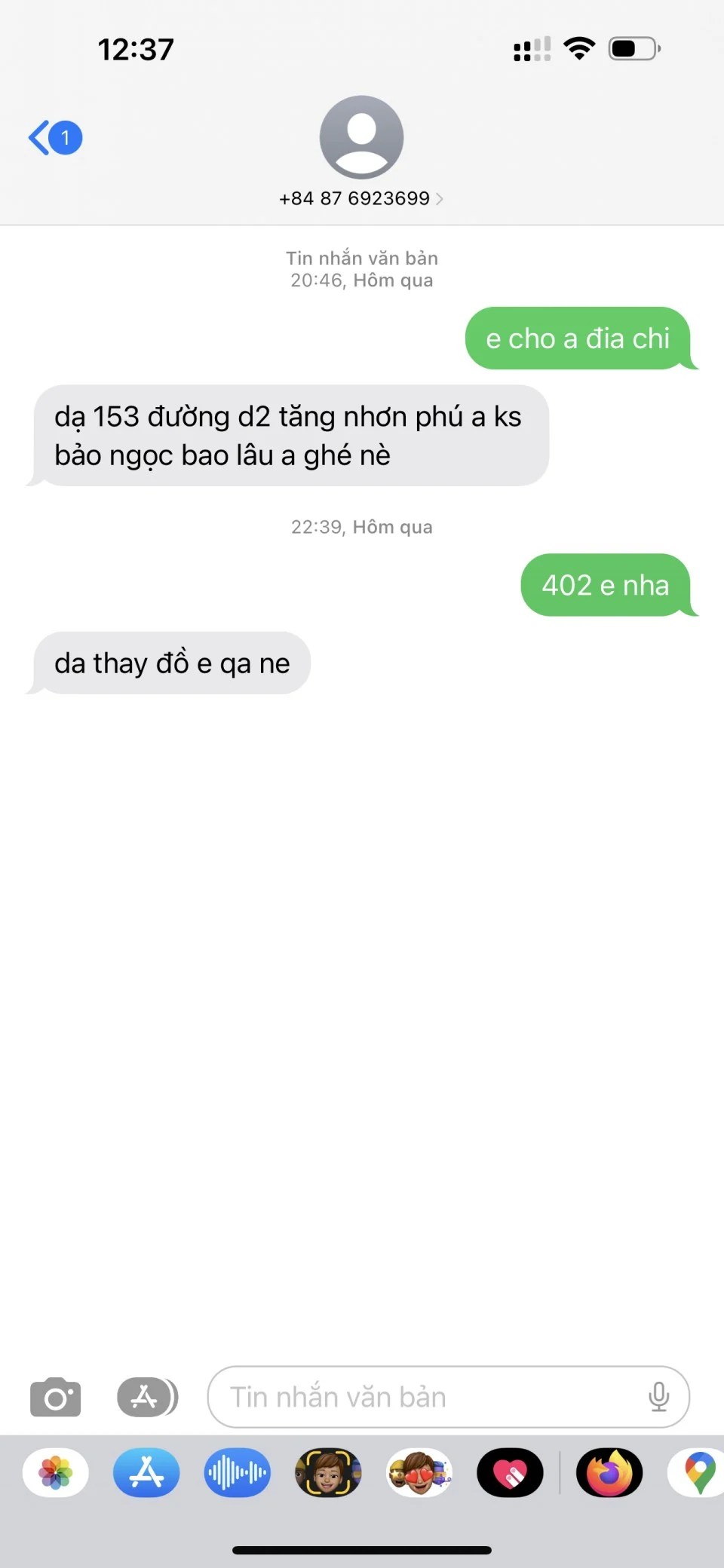Open the Memoji app in the drawer
Image resolution: width=724 pixels, height=1568 pixels.
coord(328,1472)
